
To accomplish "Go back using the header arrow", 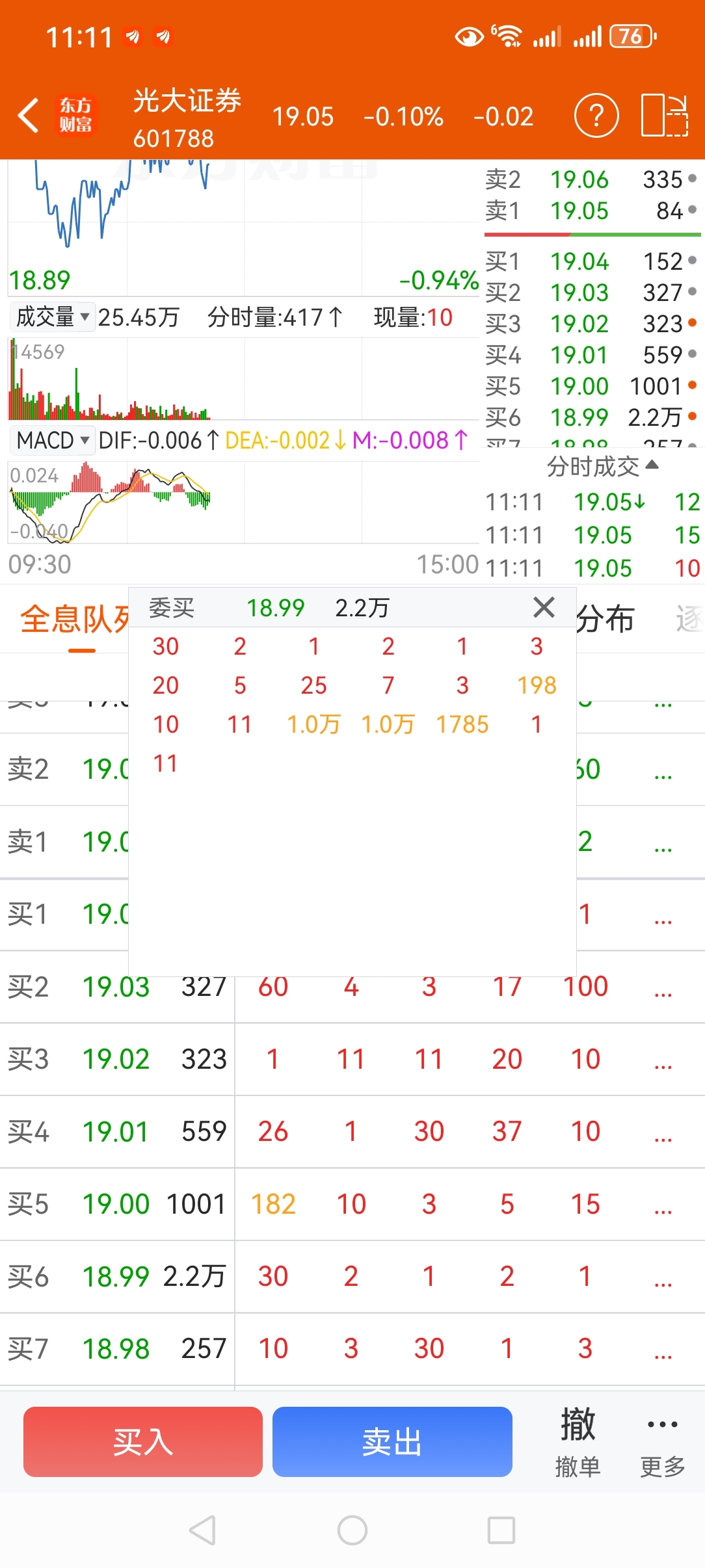I will click(29, 116).
